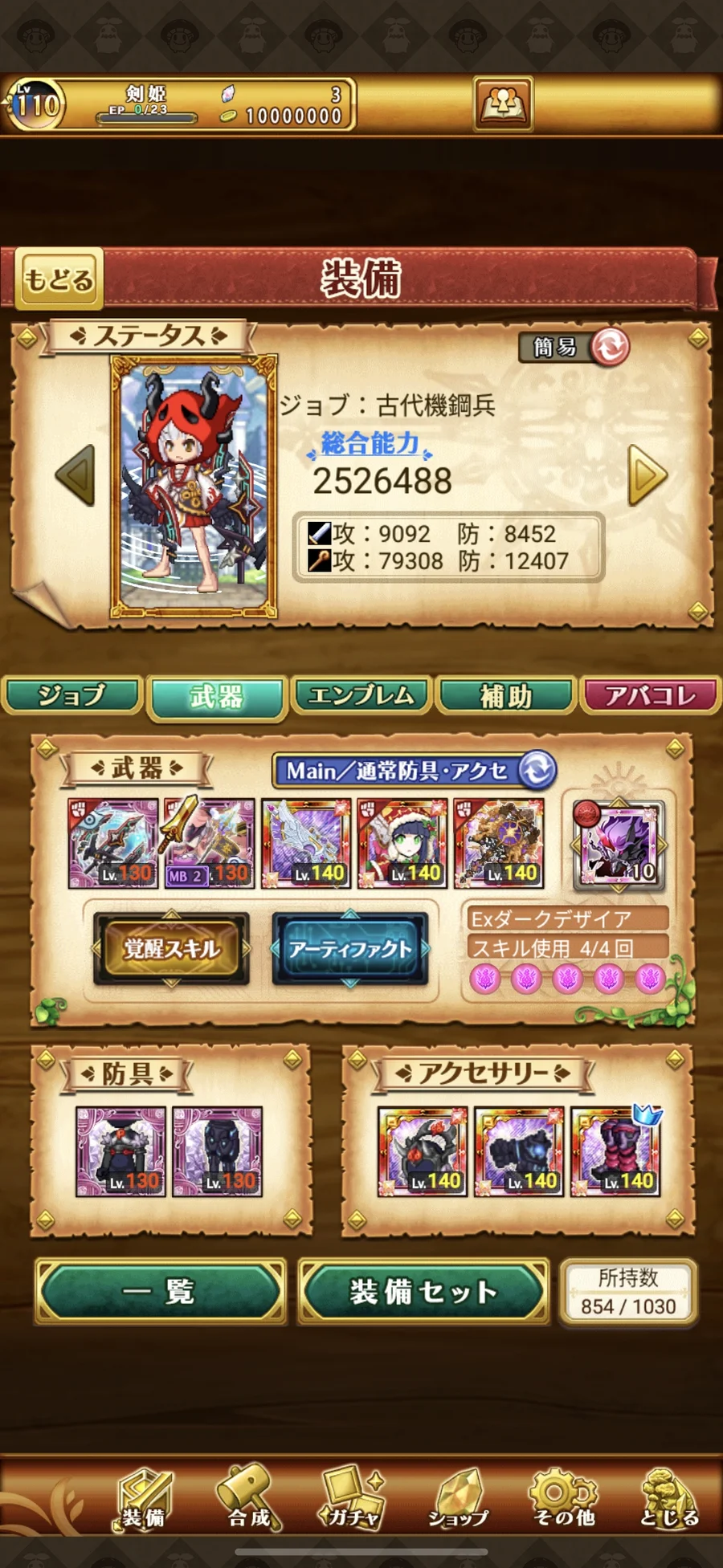Image resolution: width=723 pixels, height=1568 pixels.
Task: Show previous character with the left arrow
Action: click(x=76, y=475)
